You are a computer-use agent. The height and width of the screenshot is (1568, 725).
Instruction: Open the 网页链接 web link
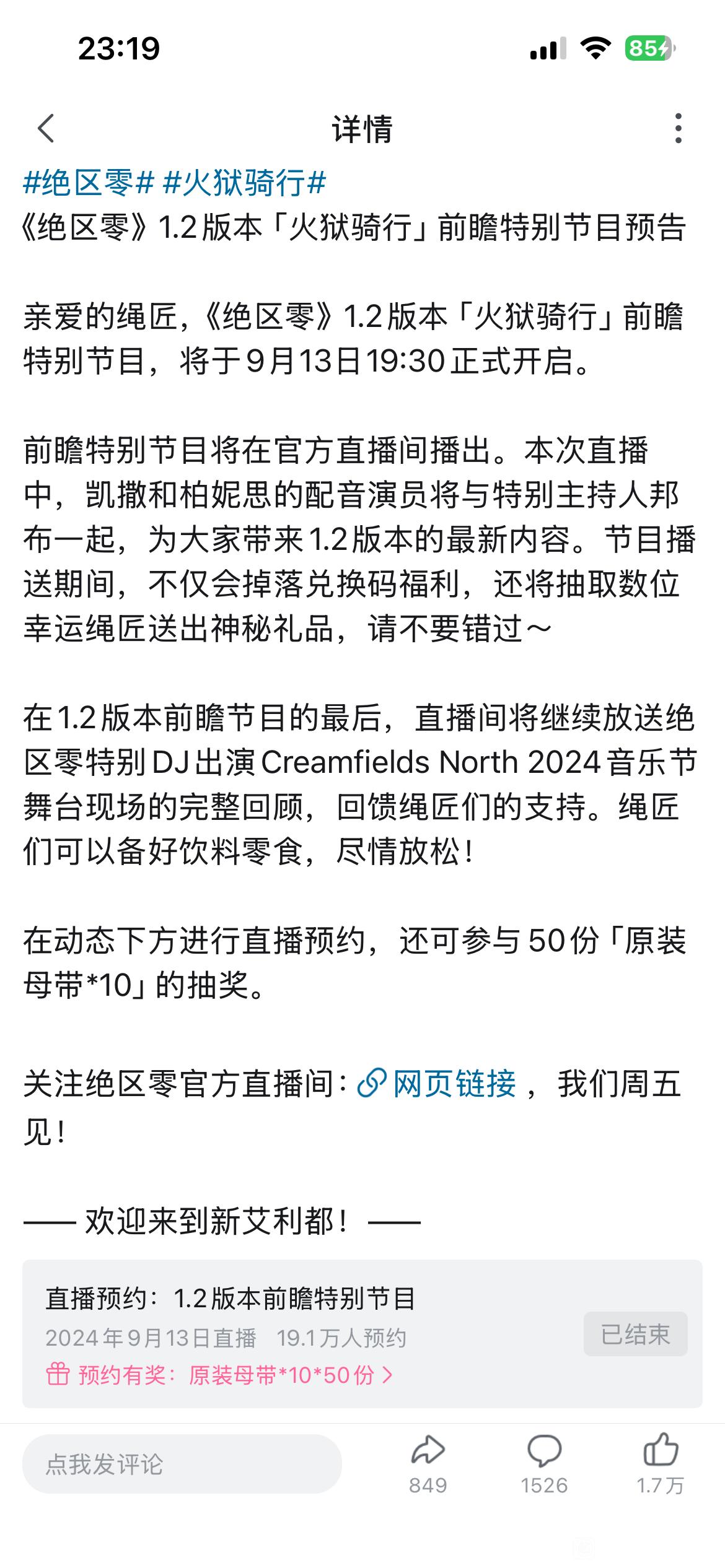tap(437, 1084)
